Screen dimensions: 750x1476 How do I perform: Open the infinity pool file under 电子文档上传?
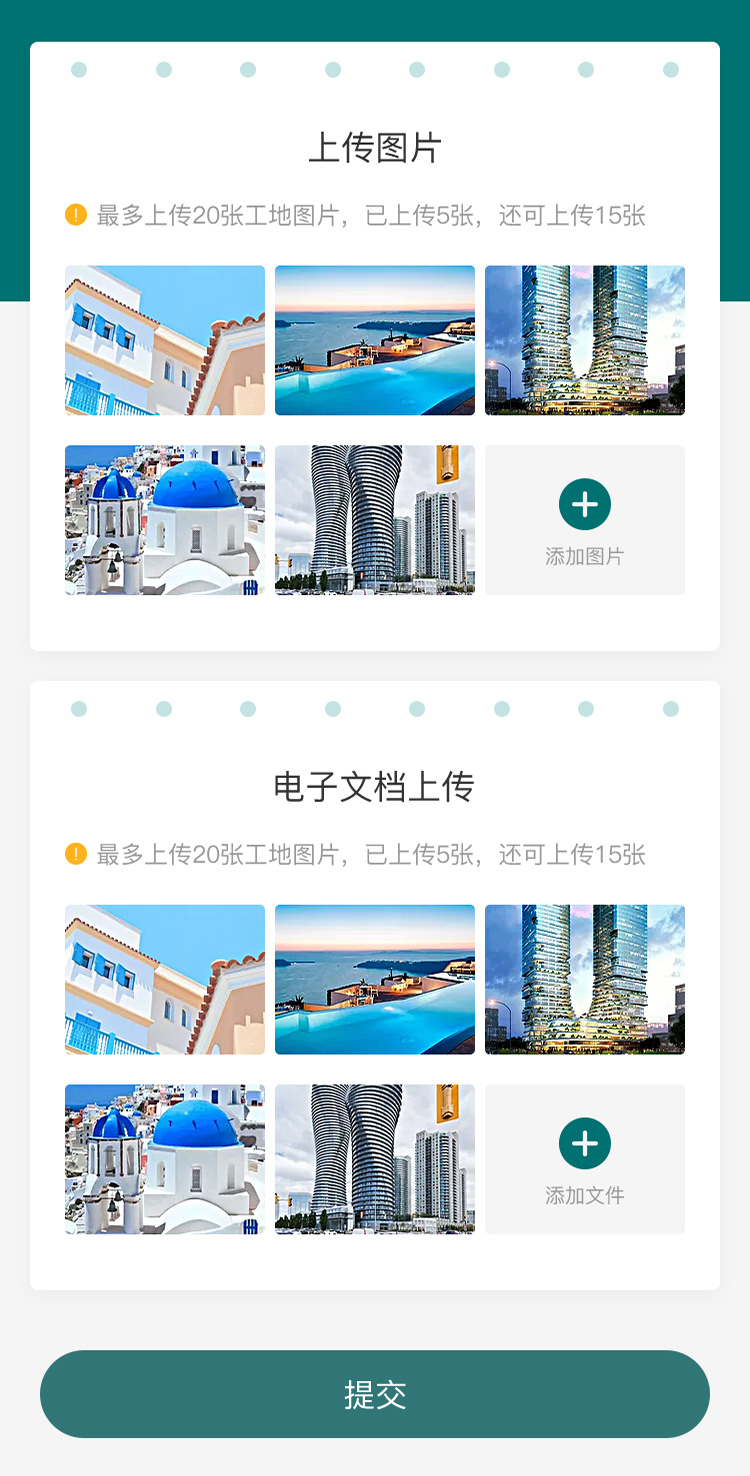tap(375, 980)
